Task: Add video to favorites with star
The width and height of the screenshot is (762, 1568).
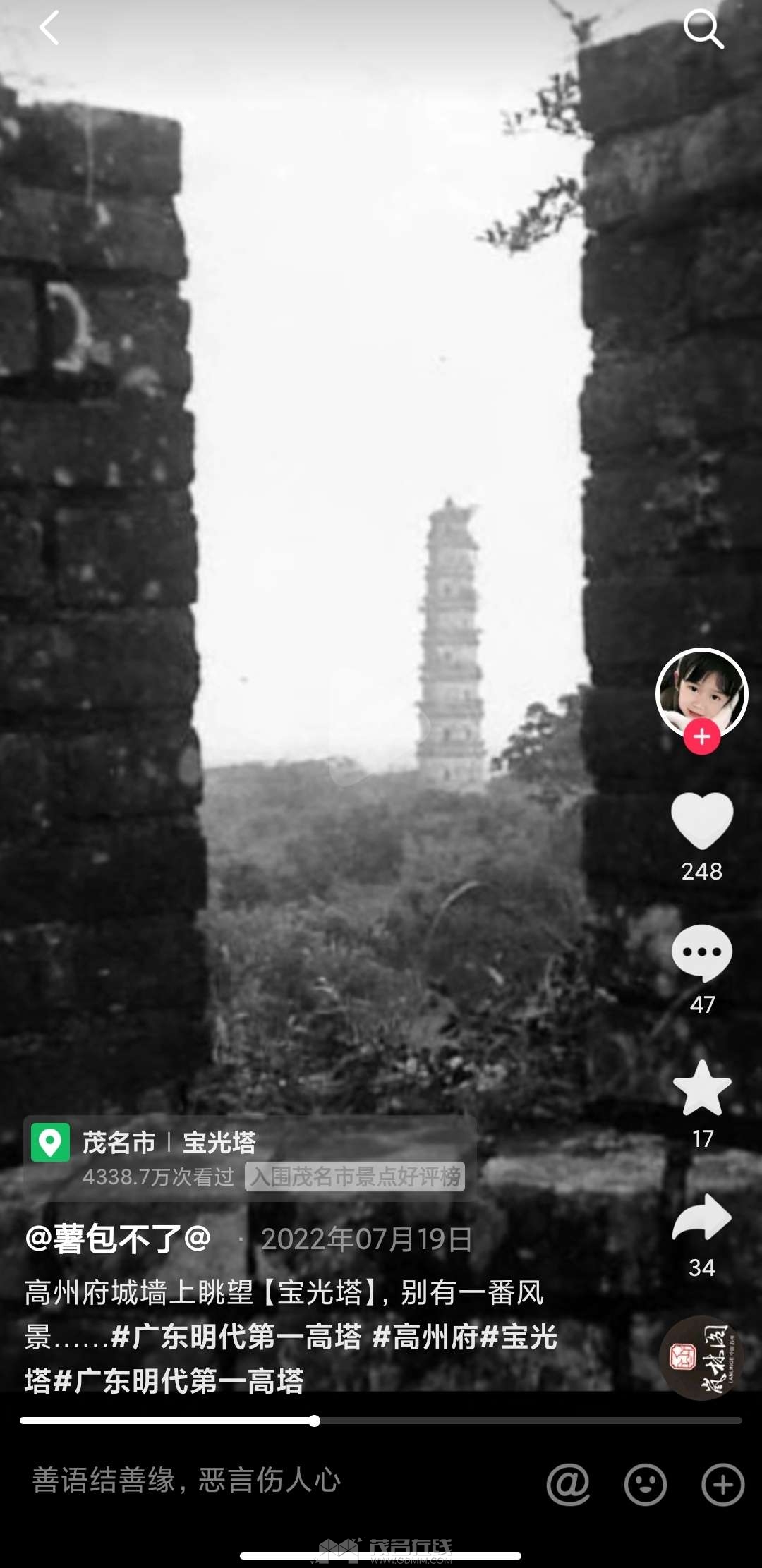Action: coord(702,1088)
